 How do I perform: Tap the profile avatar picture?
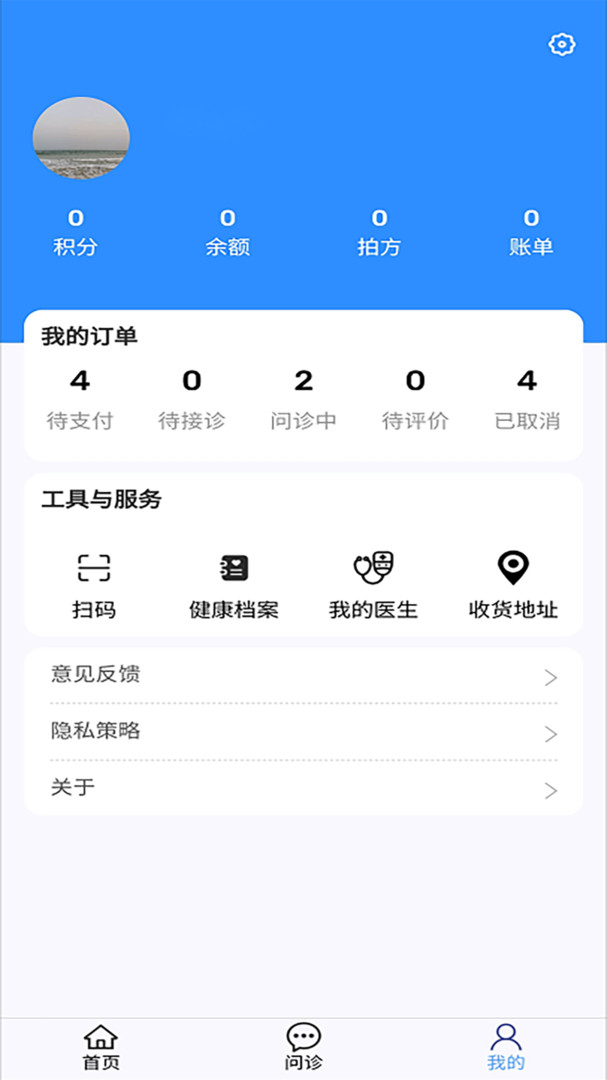[x=81, y=139]
